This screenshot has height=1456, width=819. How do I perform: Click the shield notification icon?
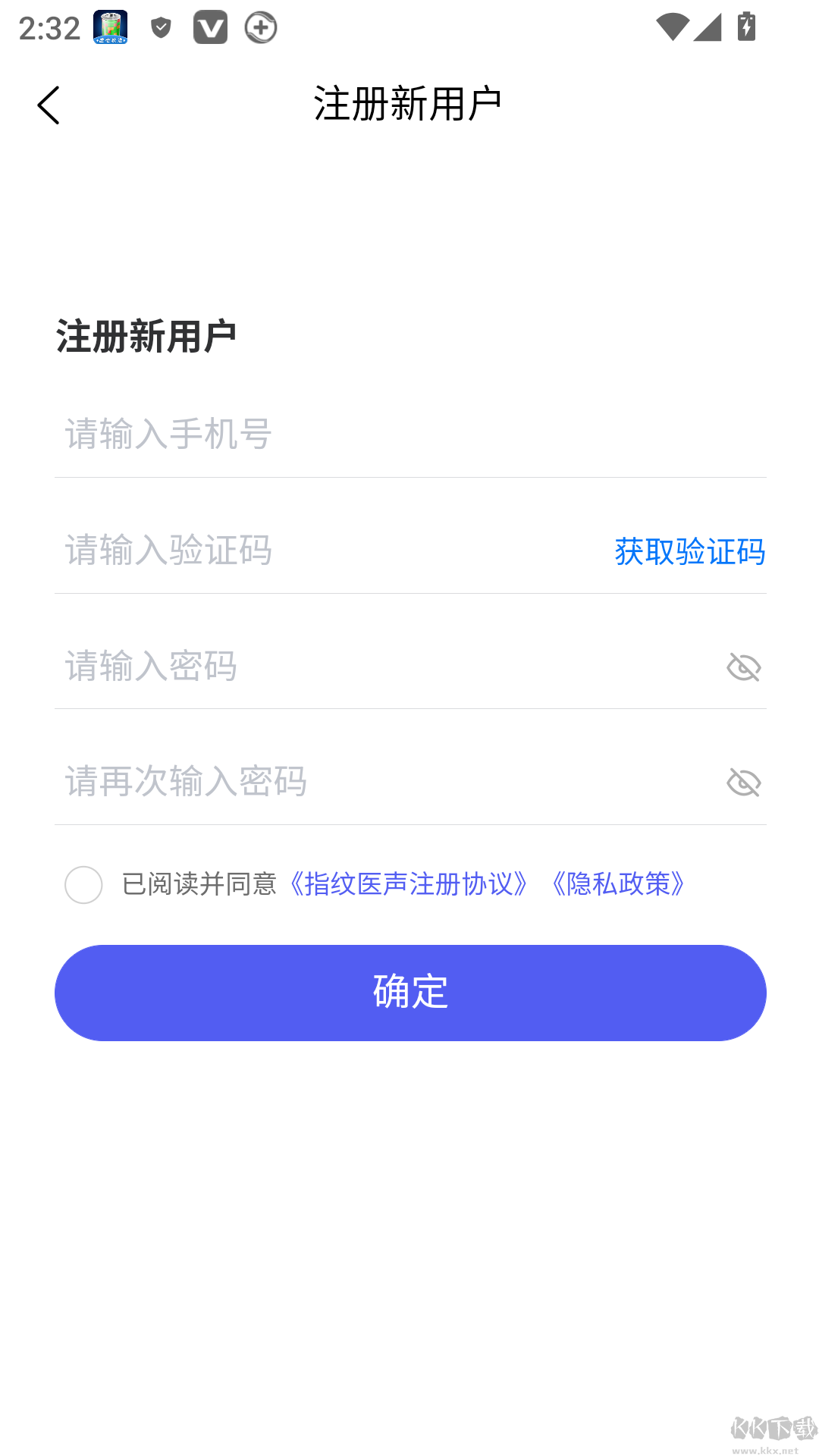point(159,27)
